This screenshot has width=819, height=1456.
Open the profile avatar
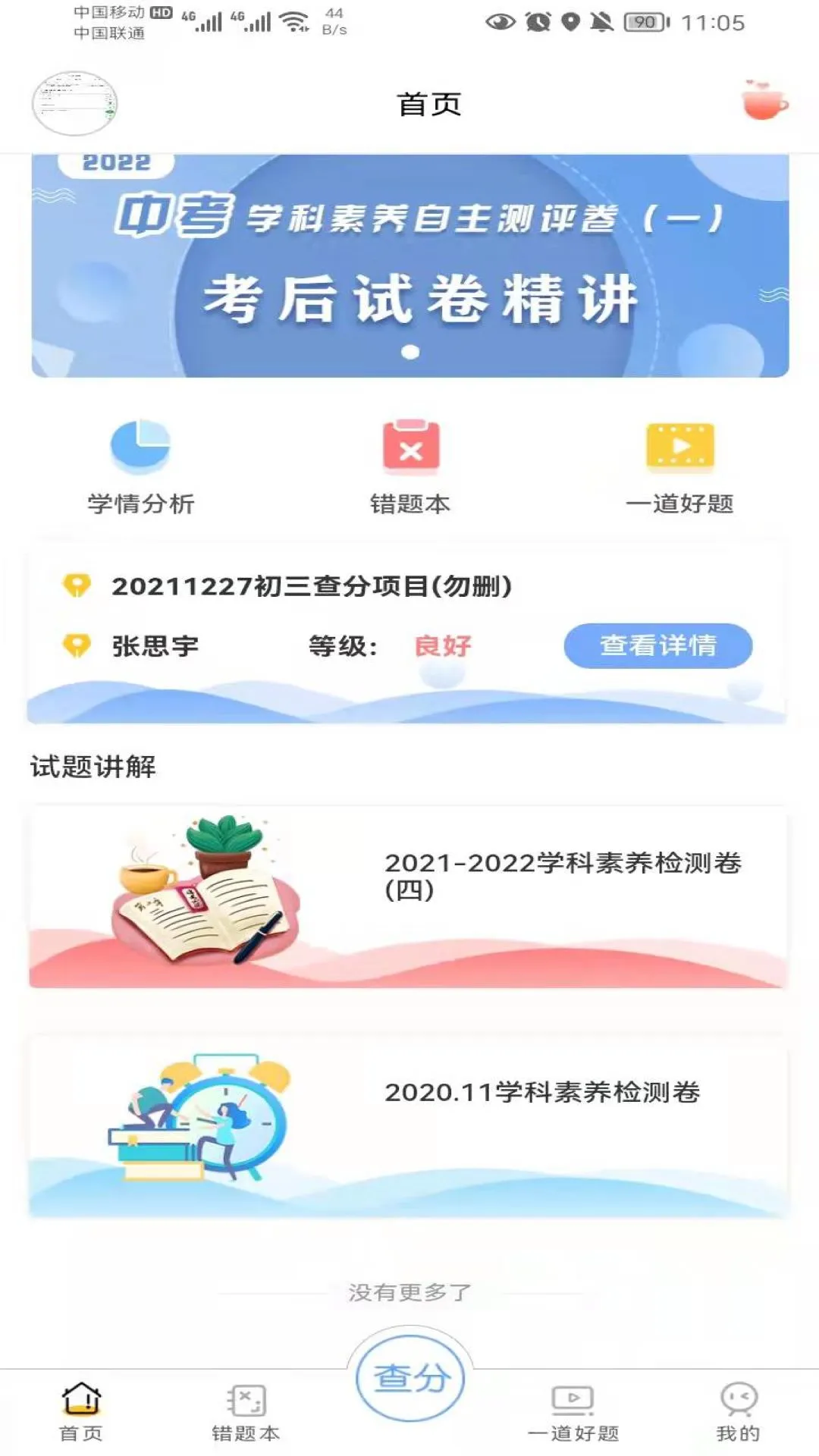click(x=74, y=104)
